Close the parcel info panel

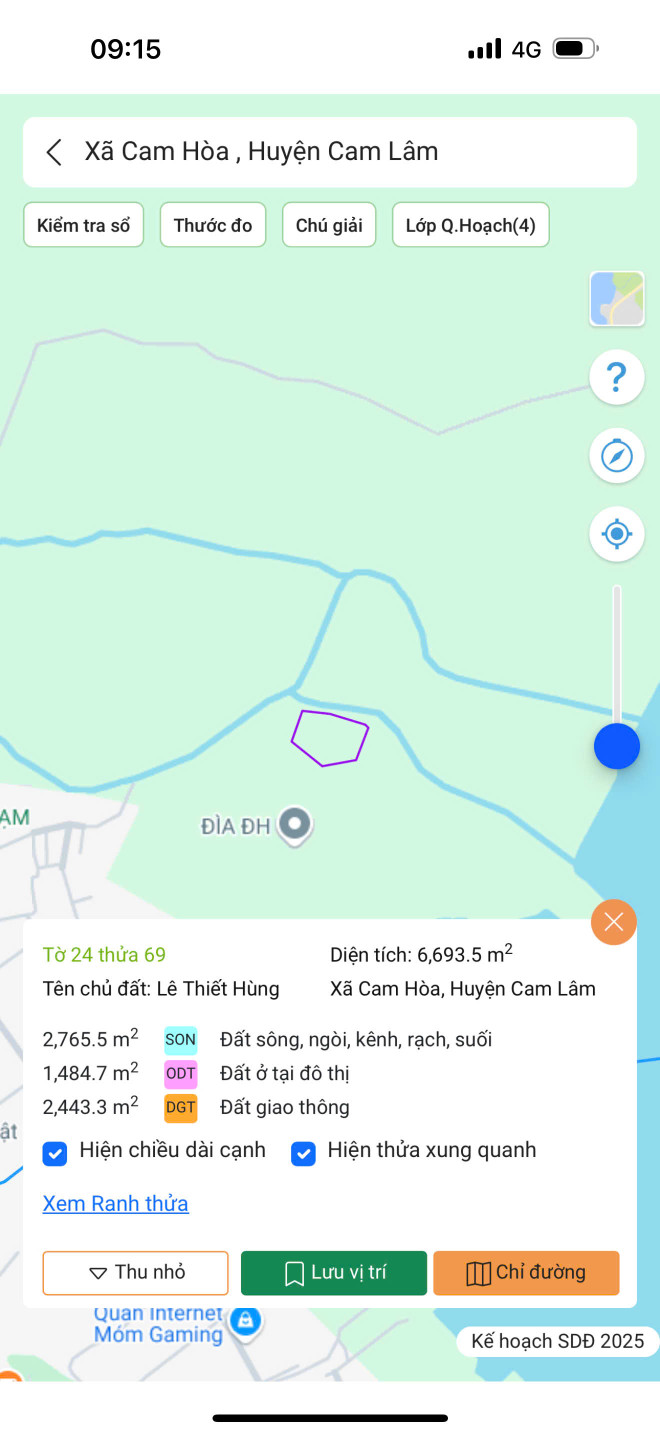[614, 922]
